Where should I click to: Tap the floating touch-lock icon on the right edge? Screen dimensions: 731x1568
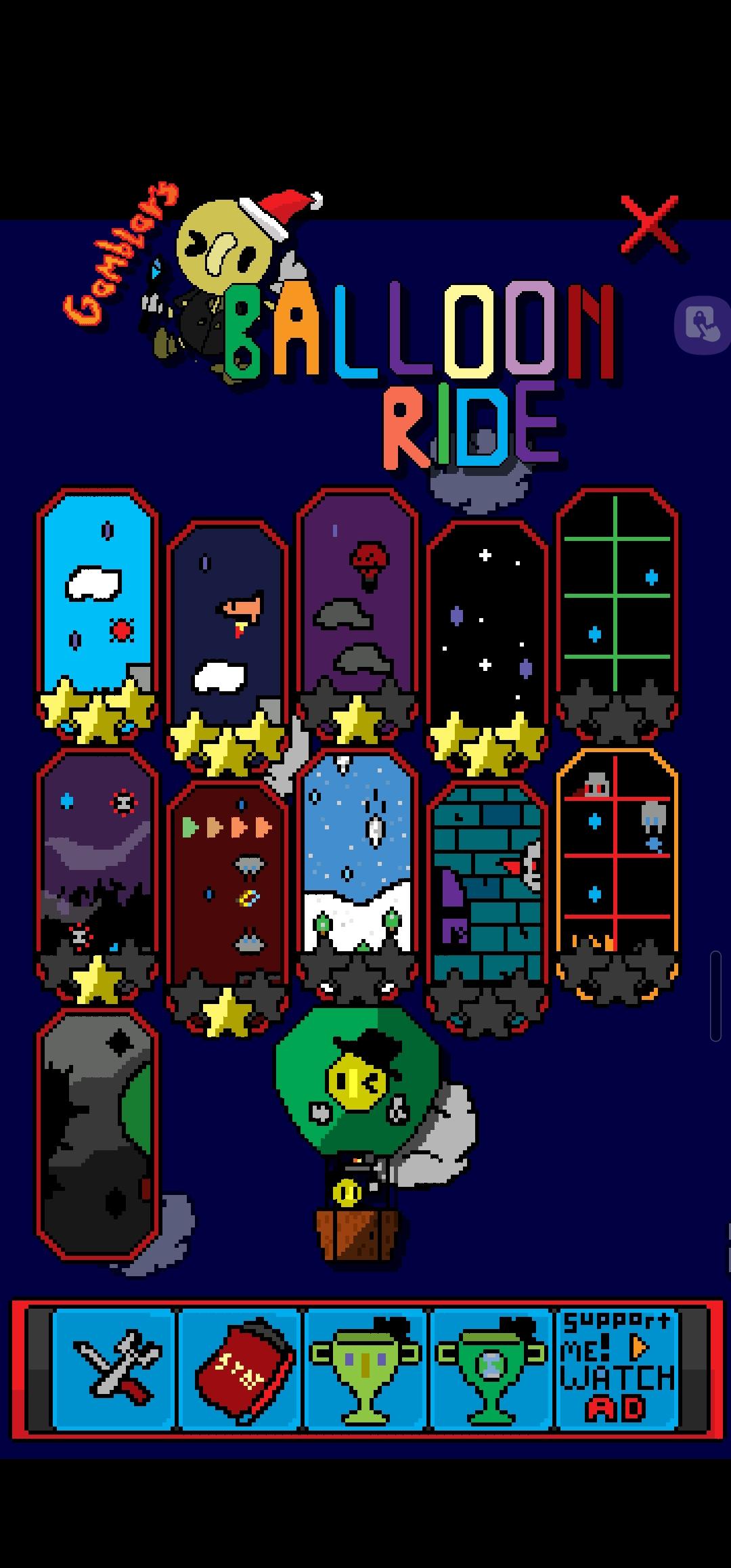(x=703, y=325)
